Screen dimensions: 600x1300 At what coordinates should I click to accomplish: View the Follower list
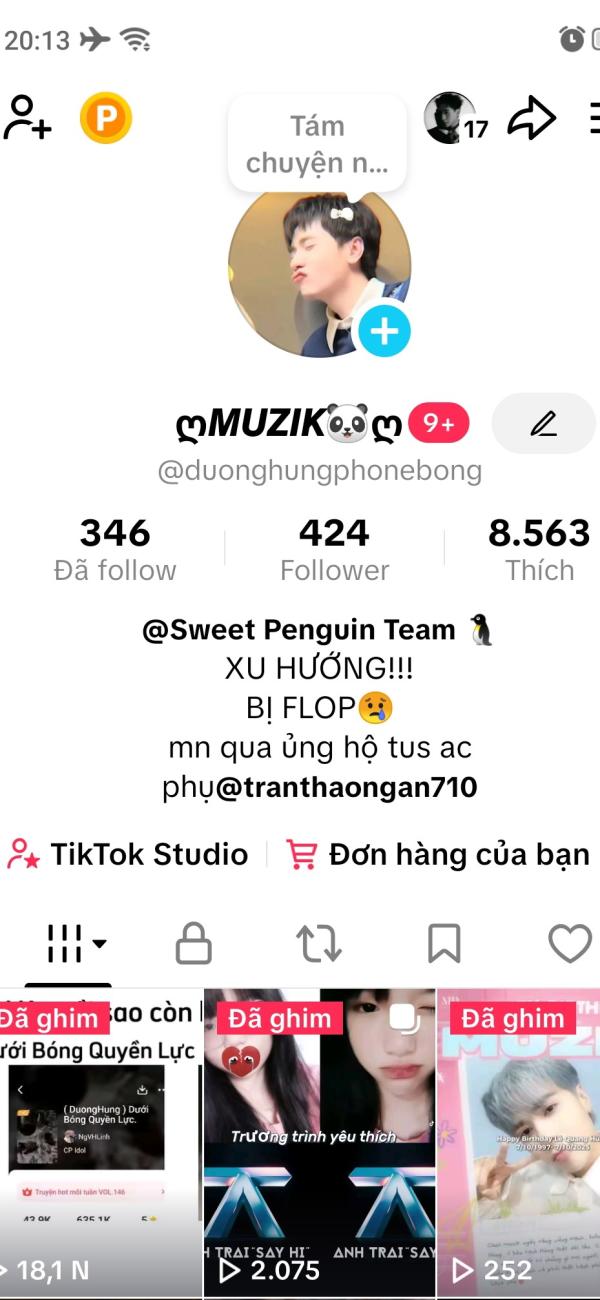pyautogui.click(x=334, y=549)
